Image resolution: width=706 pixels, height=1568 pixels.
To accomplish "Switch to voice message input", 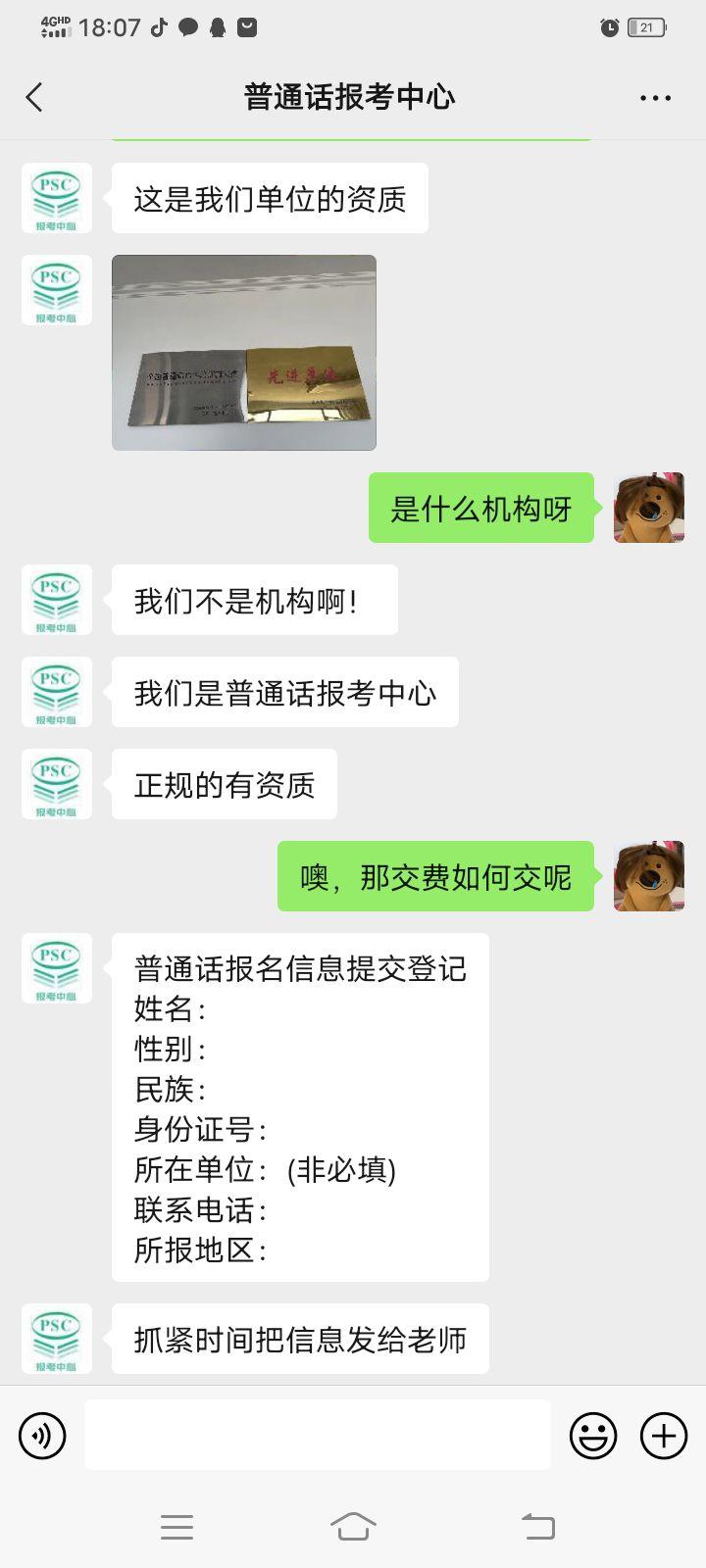I will pos(42,1436).
